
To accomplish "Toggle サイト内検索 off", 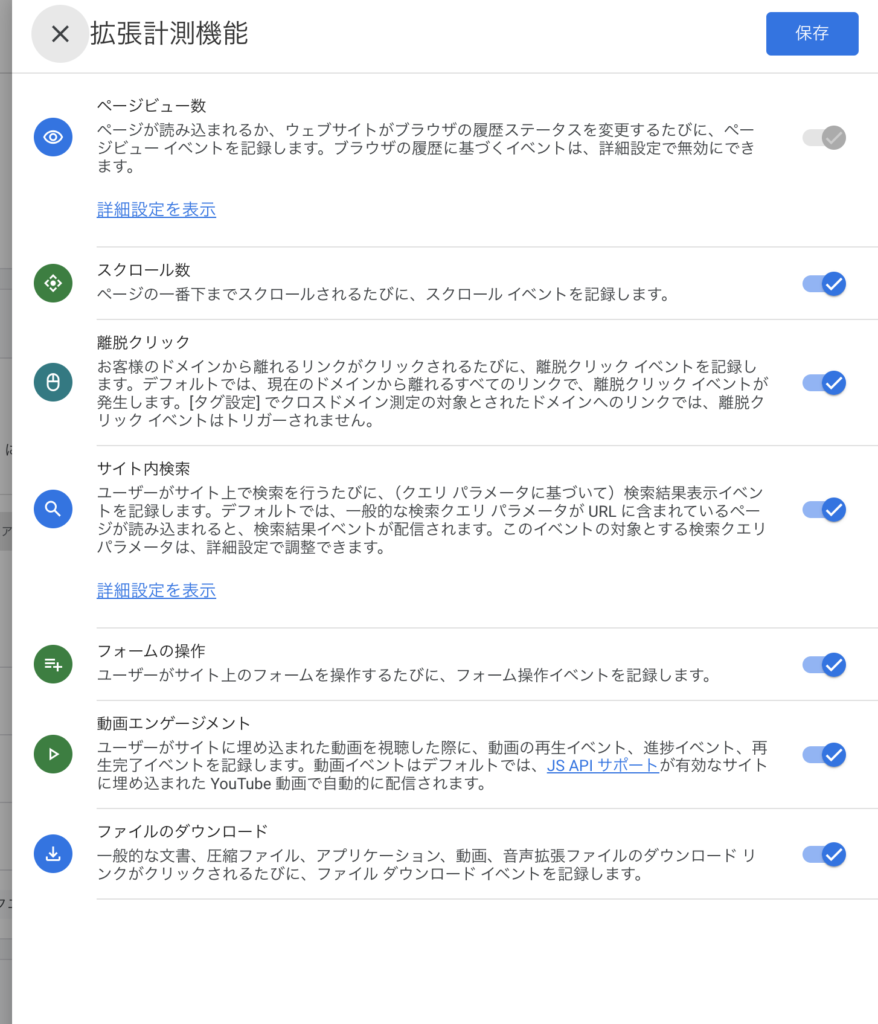I will click(x=825, y=510).
